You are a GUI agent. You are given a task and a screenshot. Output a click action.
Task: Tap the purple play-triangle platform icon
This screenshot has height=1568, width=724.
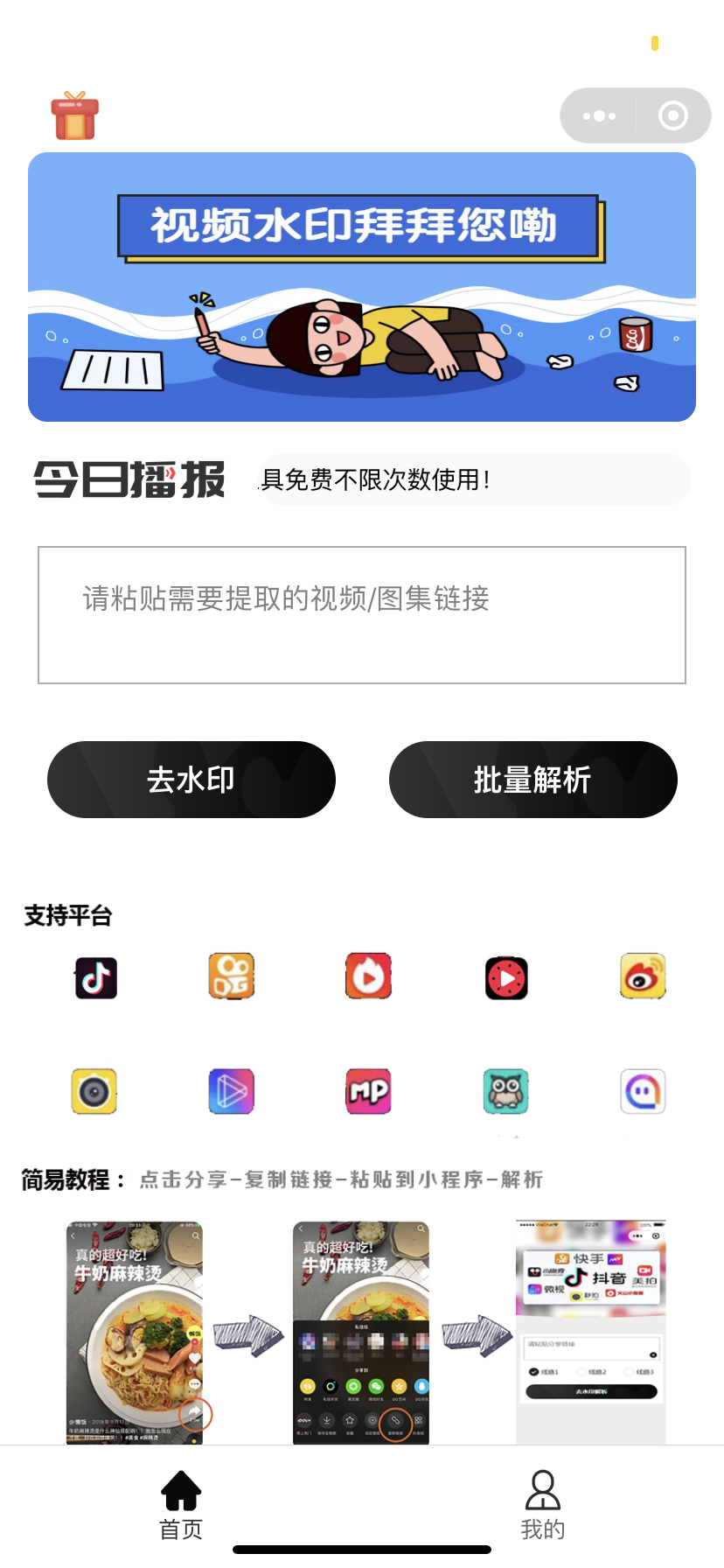point(231,1091)
